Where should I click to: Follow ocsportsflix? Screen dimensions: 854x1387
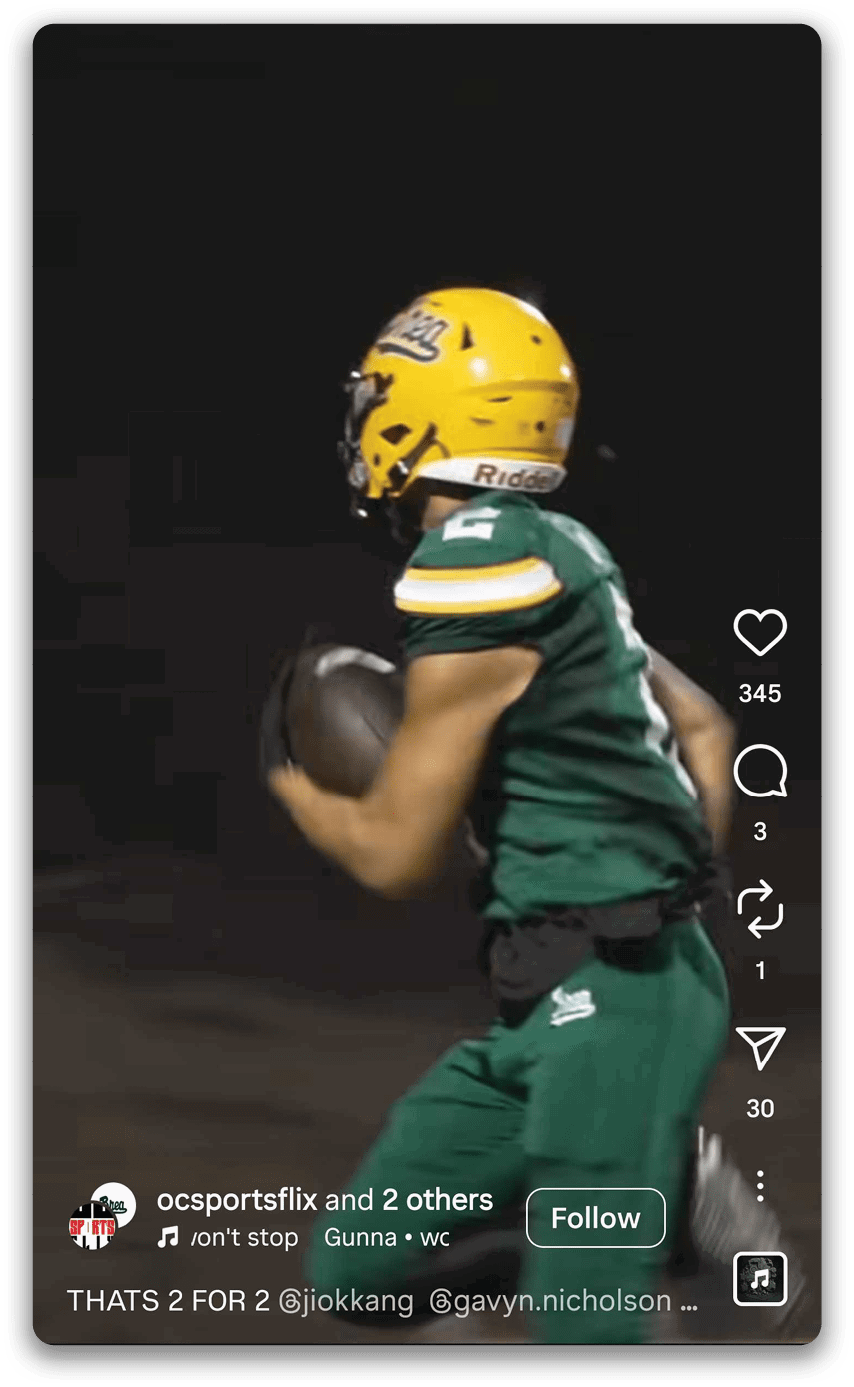pyautogui.click(x=595, y=1218)
